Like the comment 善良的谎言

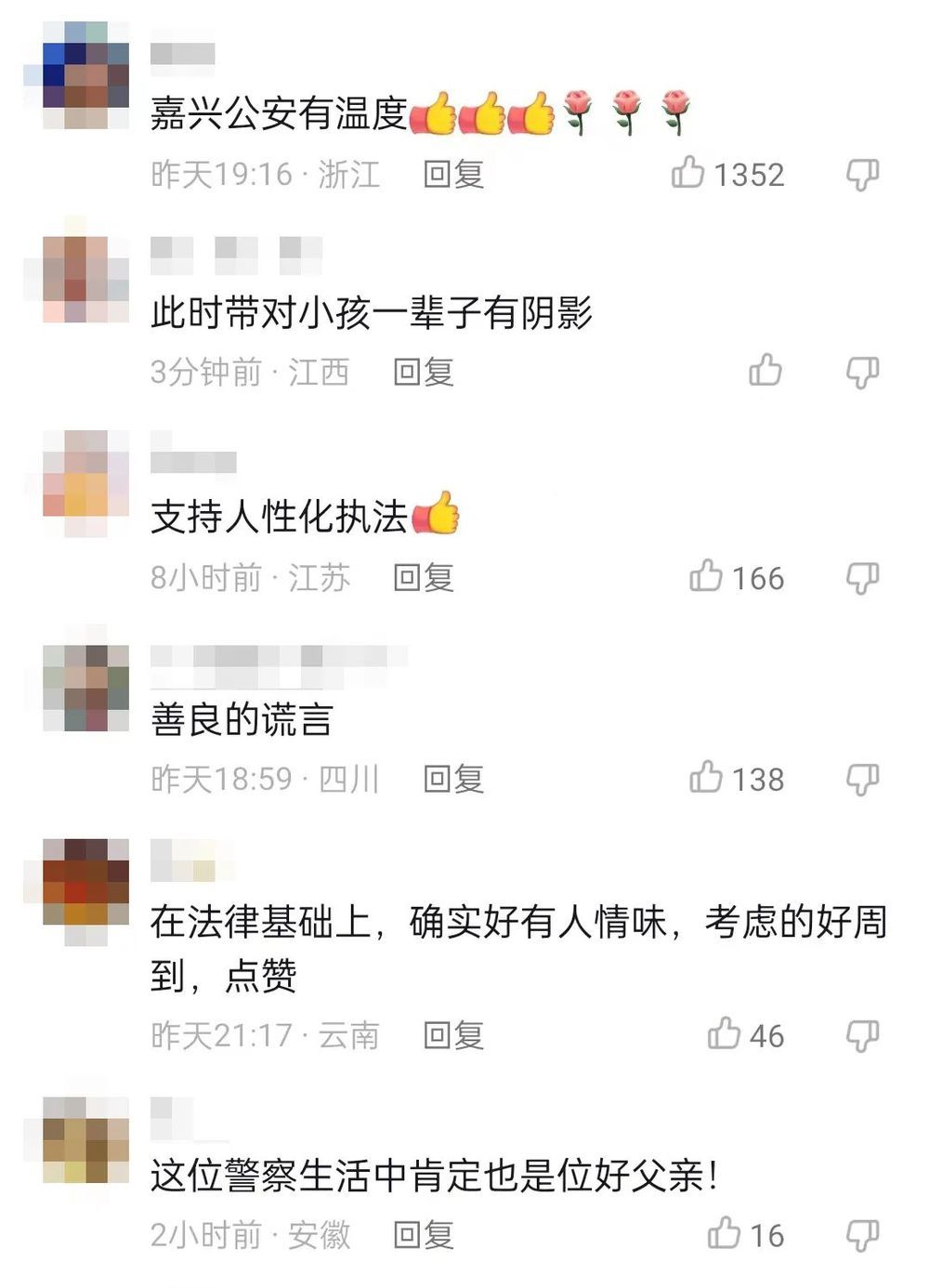(706, 777)
